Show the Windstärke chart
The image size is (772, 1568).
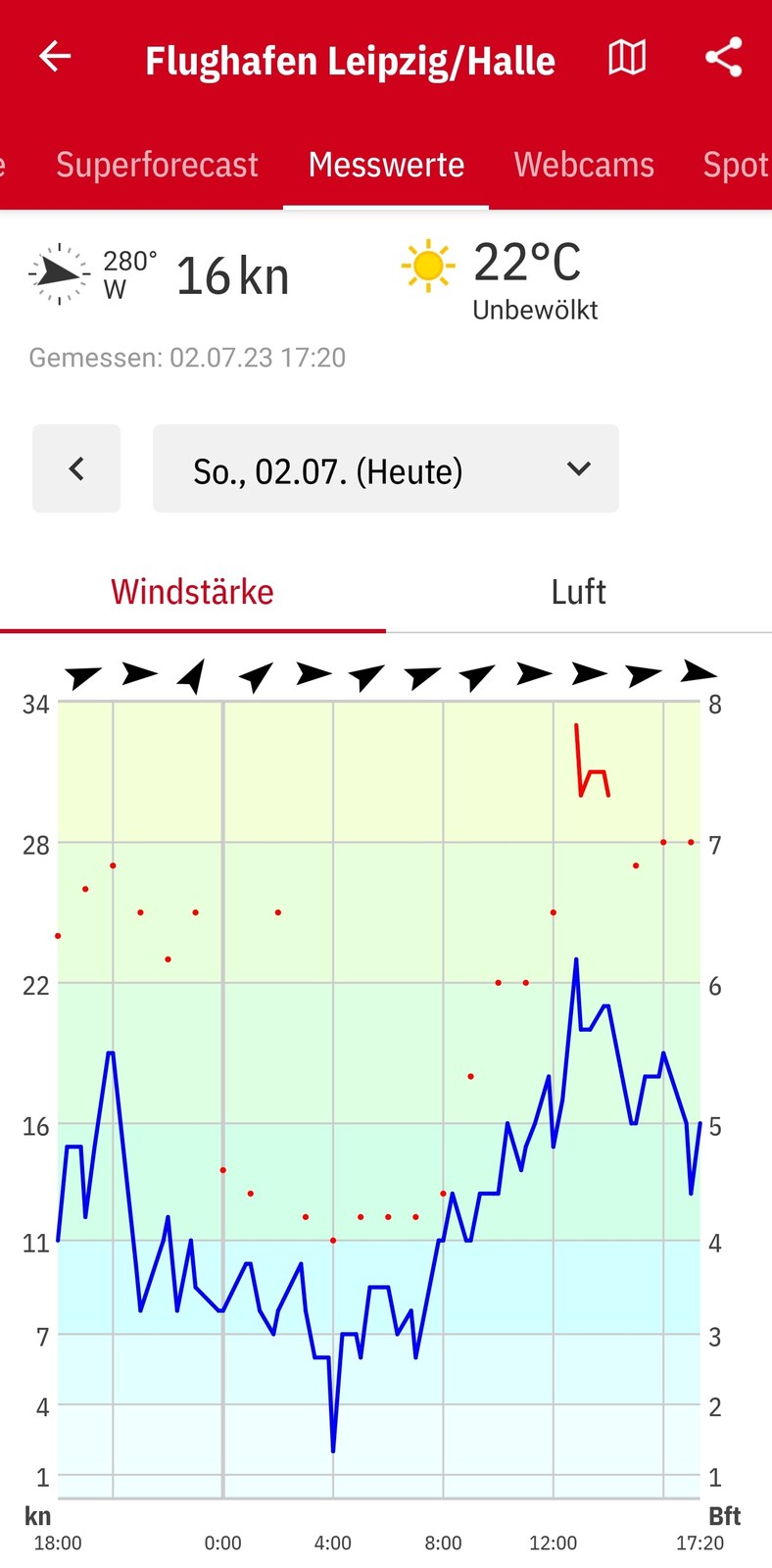pyautogui.click(x=193, y=592)
